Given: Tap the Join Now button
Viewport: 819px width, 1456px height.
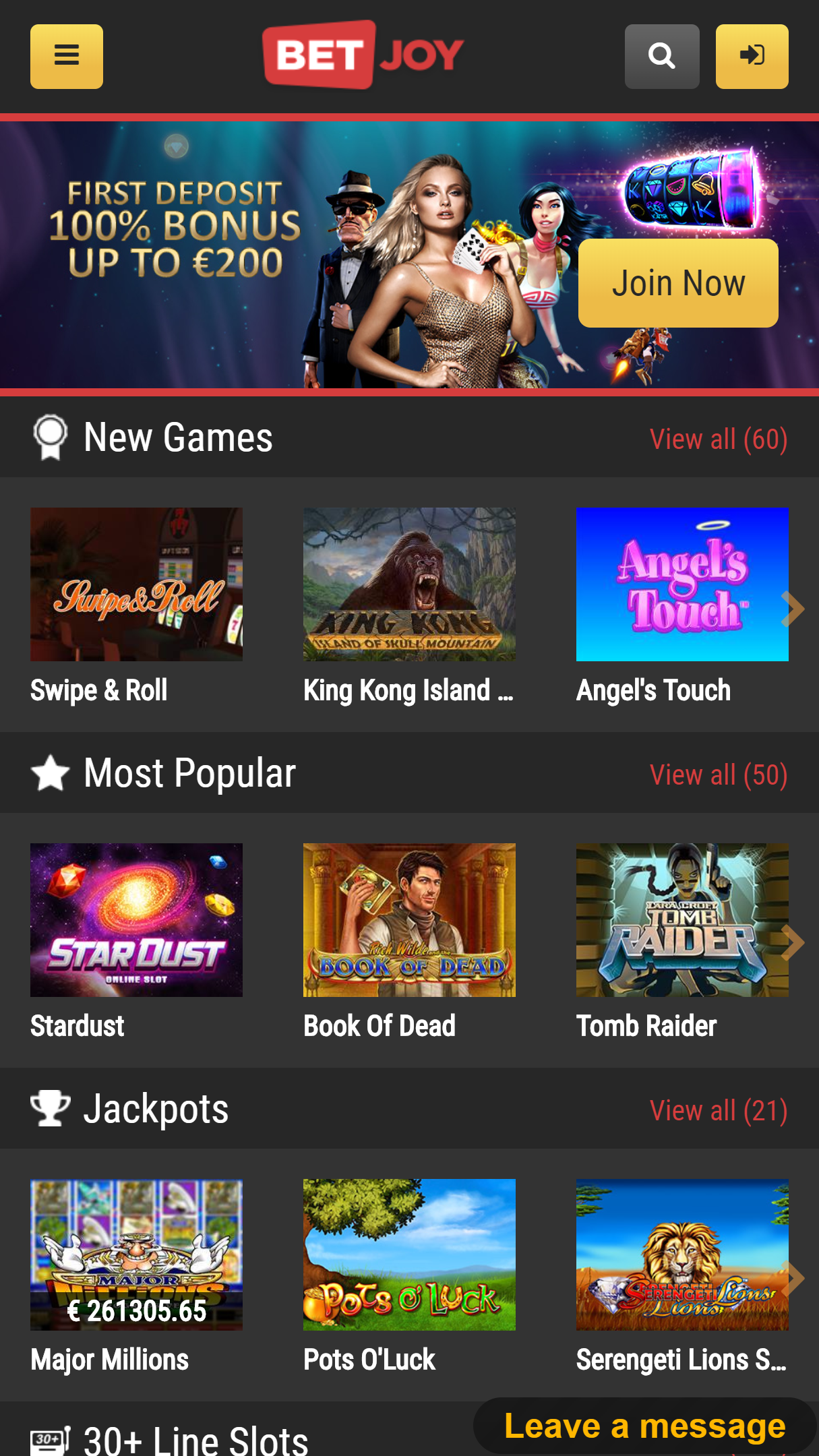Looking at the screenshot, I should click(678, 283).
